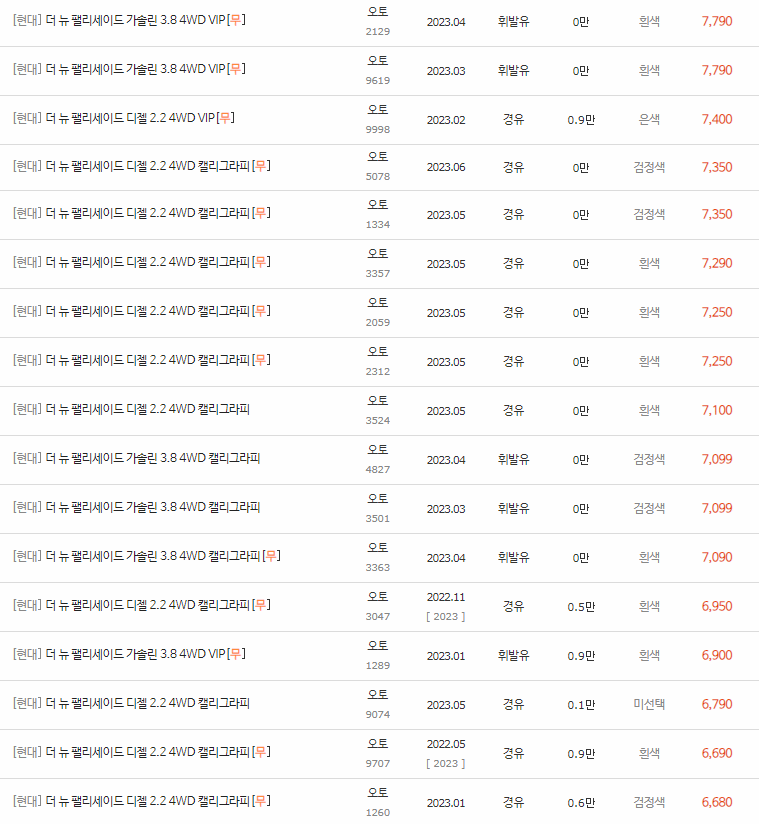The width and height of the screenshot is (759, 824).
Task: Click the [2023] year note under 2022.11
Action: click(x=445, y=617)
